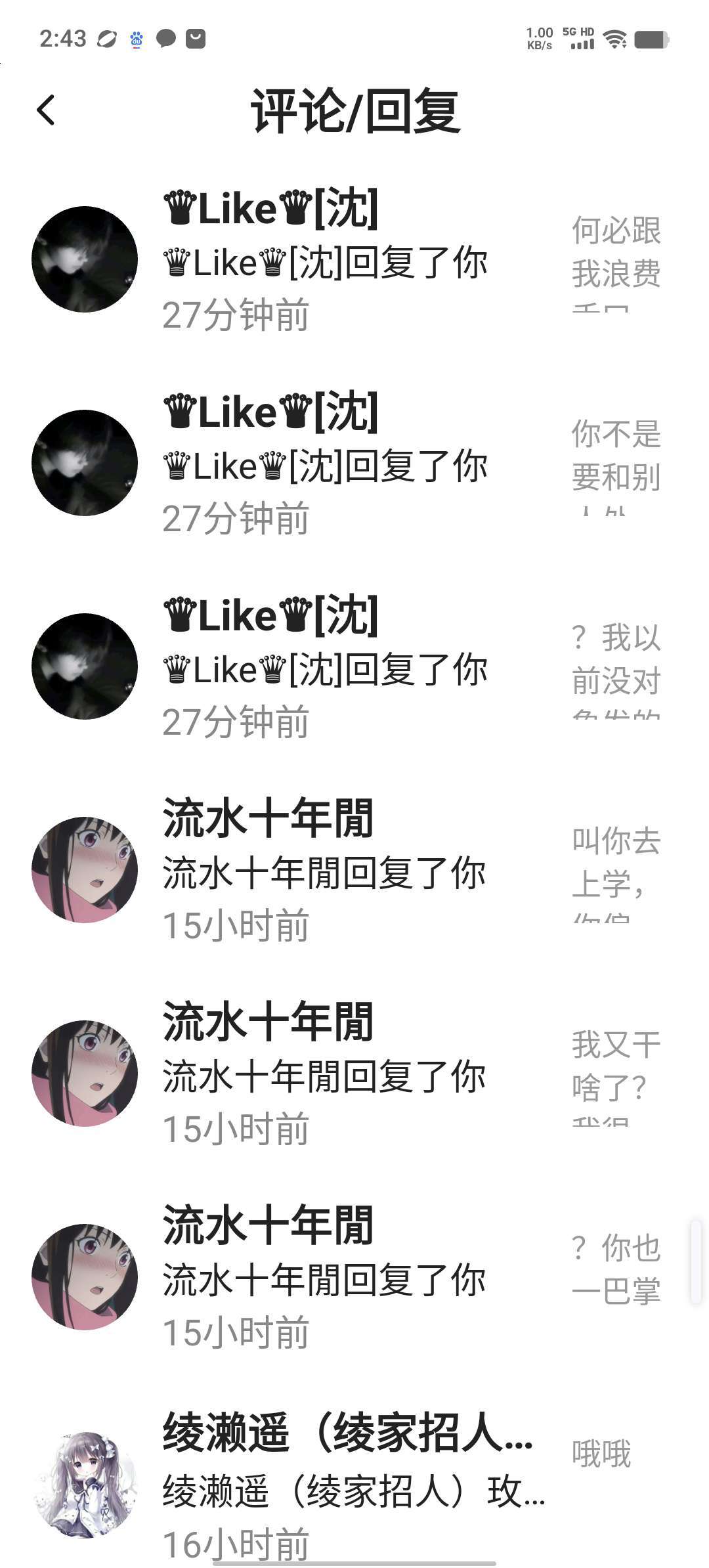View the avatar next to Like[沈]'s reply 何必跟我浪费
Image resolution: width=709 pixels, height=1568 pixels.
(85, 259)
